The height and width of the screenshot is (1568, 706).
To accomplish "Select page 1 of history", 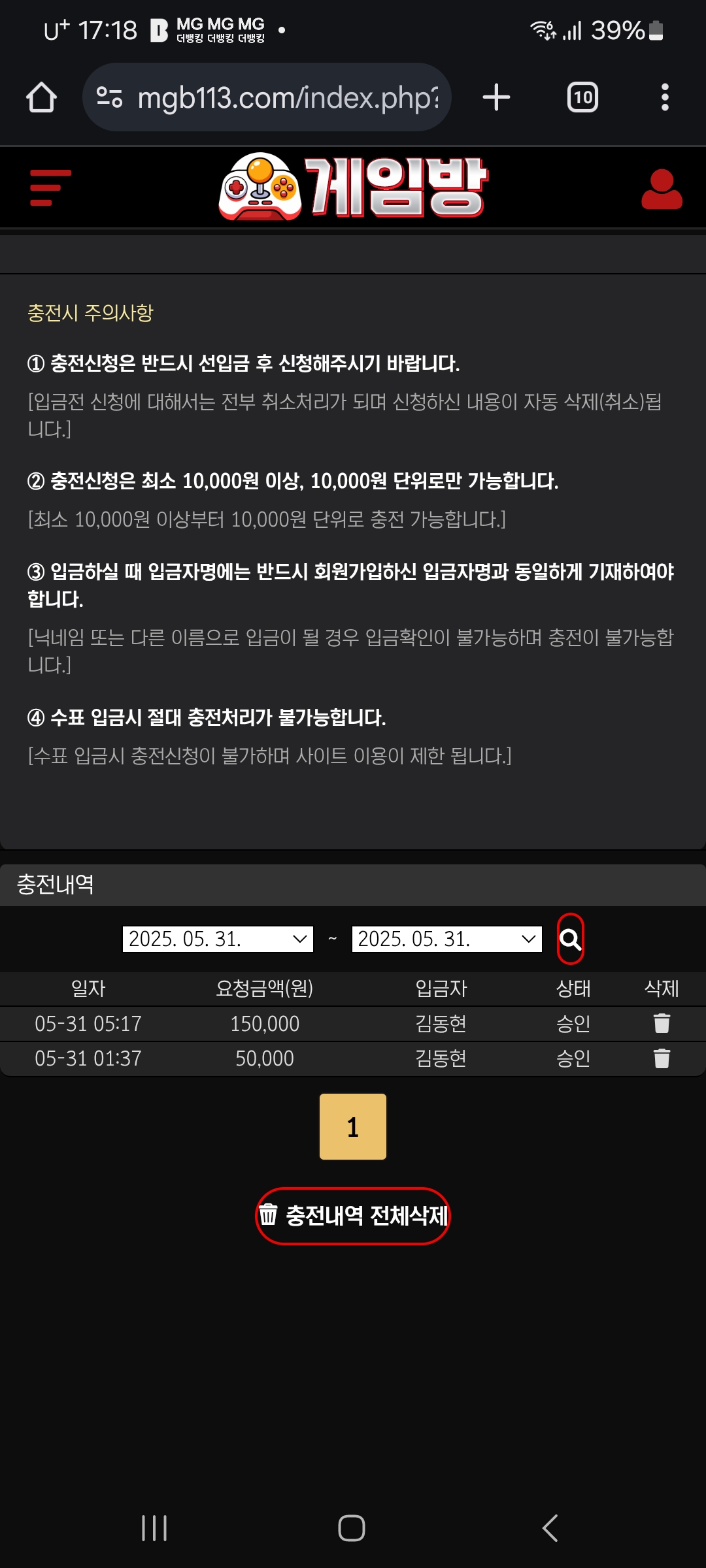I will coord(353,1127).
